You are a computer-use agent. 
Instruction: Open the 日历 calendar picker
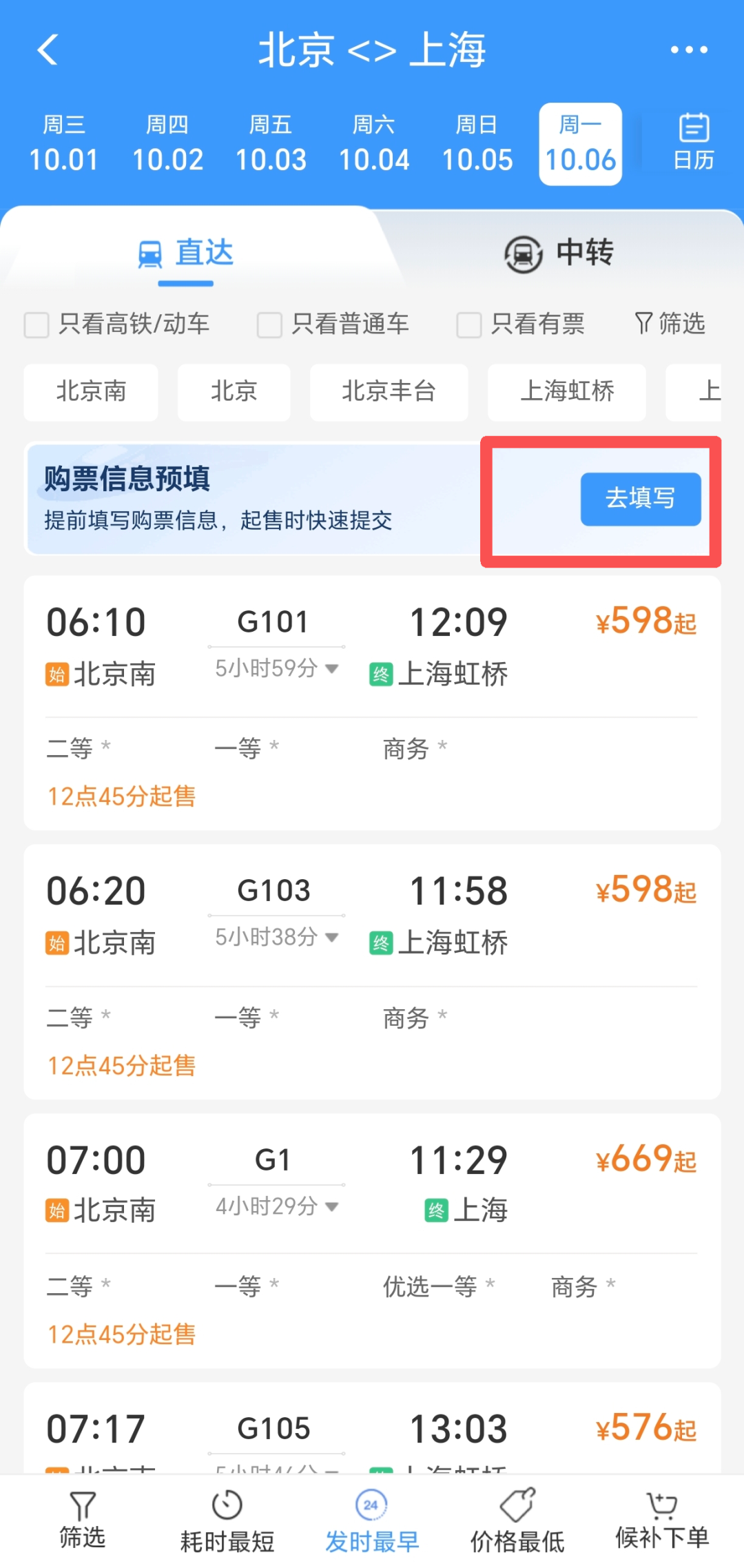pos(693,142)
